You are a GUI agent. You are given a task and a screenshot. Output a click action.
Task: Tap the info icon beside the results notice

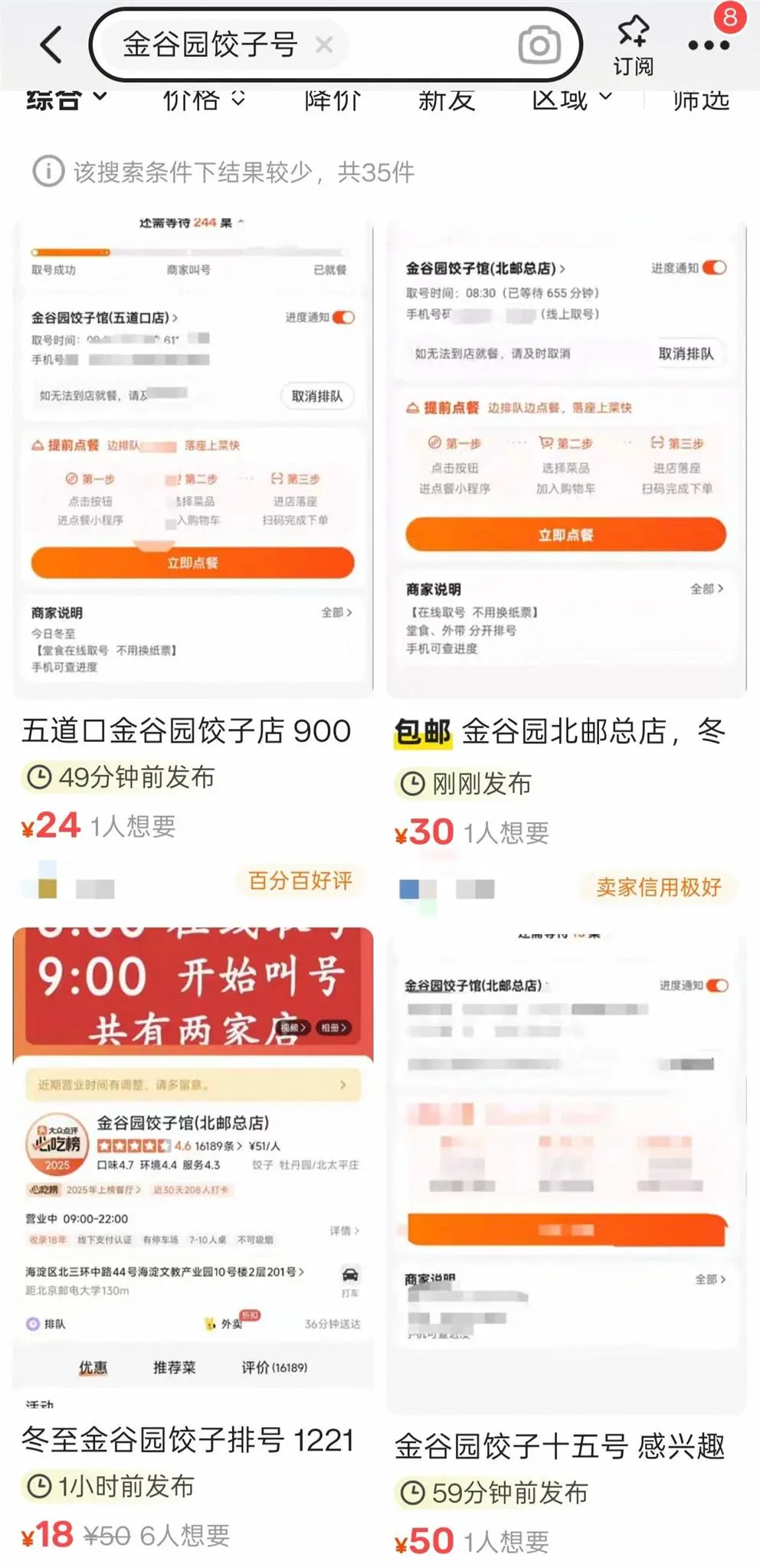point(49,171)
